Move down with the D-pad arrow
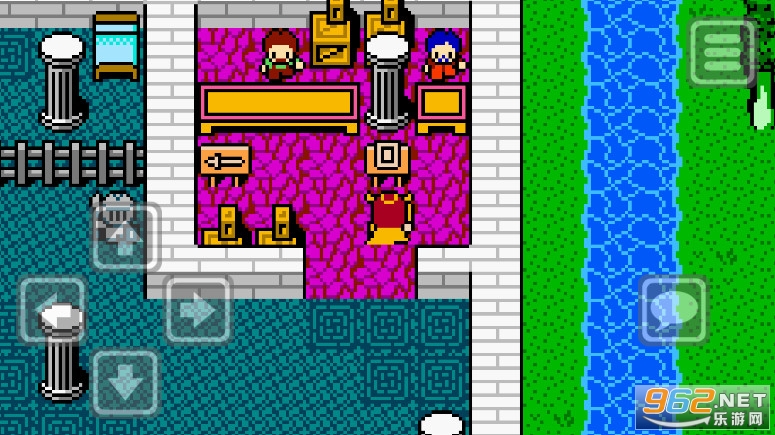 tap(125, 382)
